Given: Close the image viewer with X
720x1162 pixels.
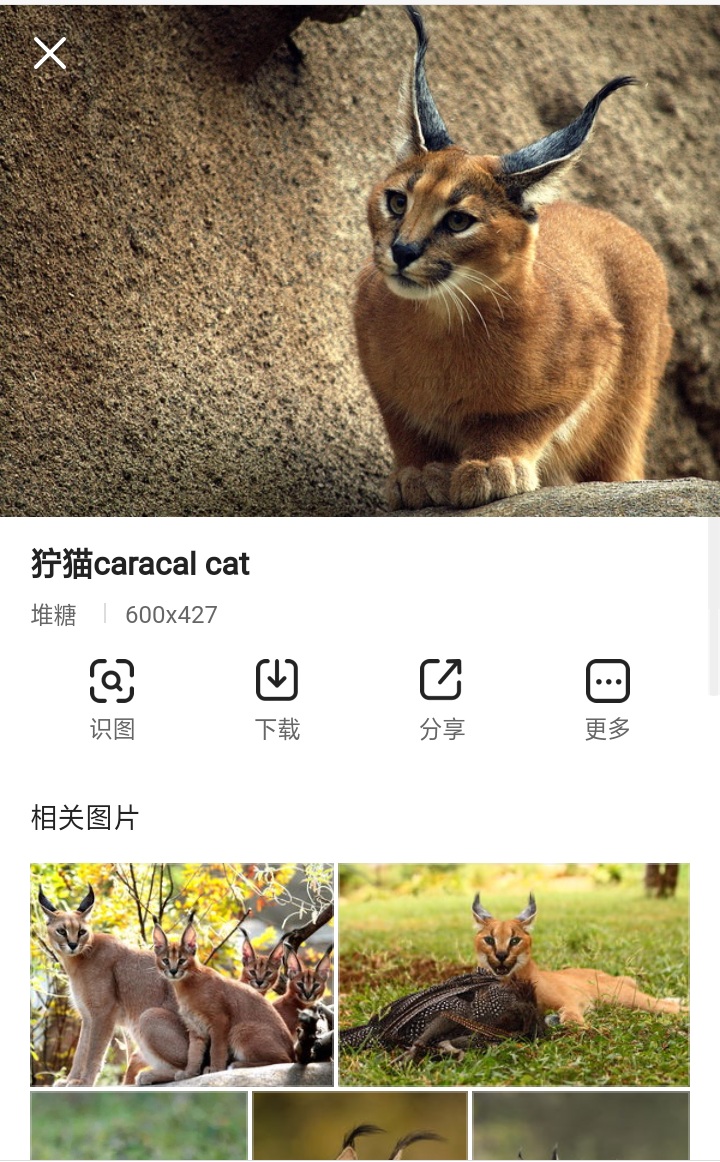Looking at the screenshot, I should tap(50, 53).
